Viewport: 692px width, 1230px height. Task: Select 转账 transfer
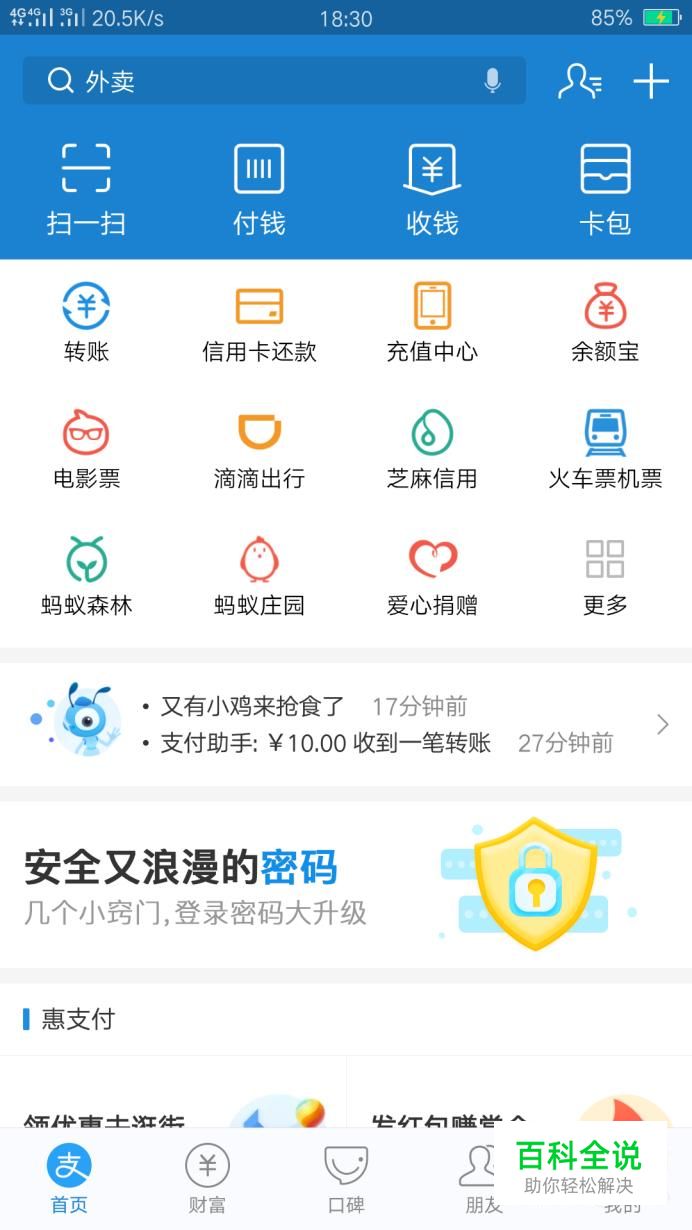(x=86, y=322)
